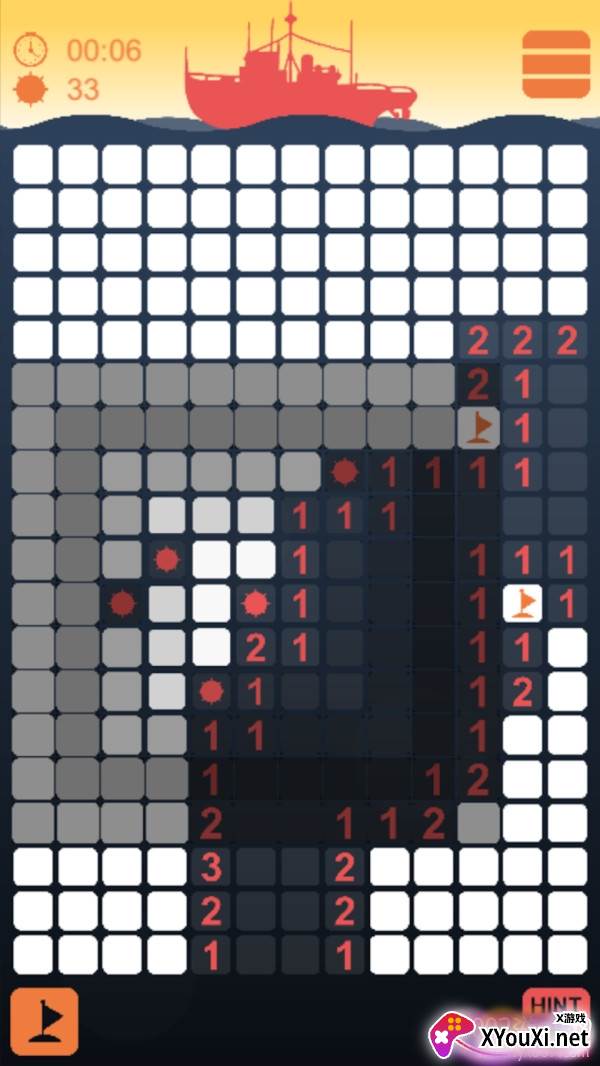Image resolution: width=600 pixels, height=1066 pixels.
Task: Reveal the grey tile right of the 1-1-2 row
Action: (478, 823)
